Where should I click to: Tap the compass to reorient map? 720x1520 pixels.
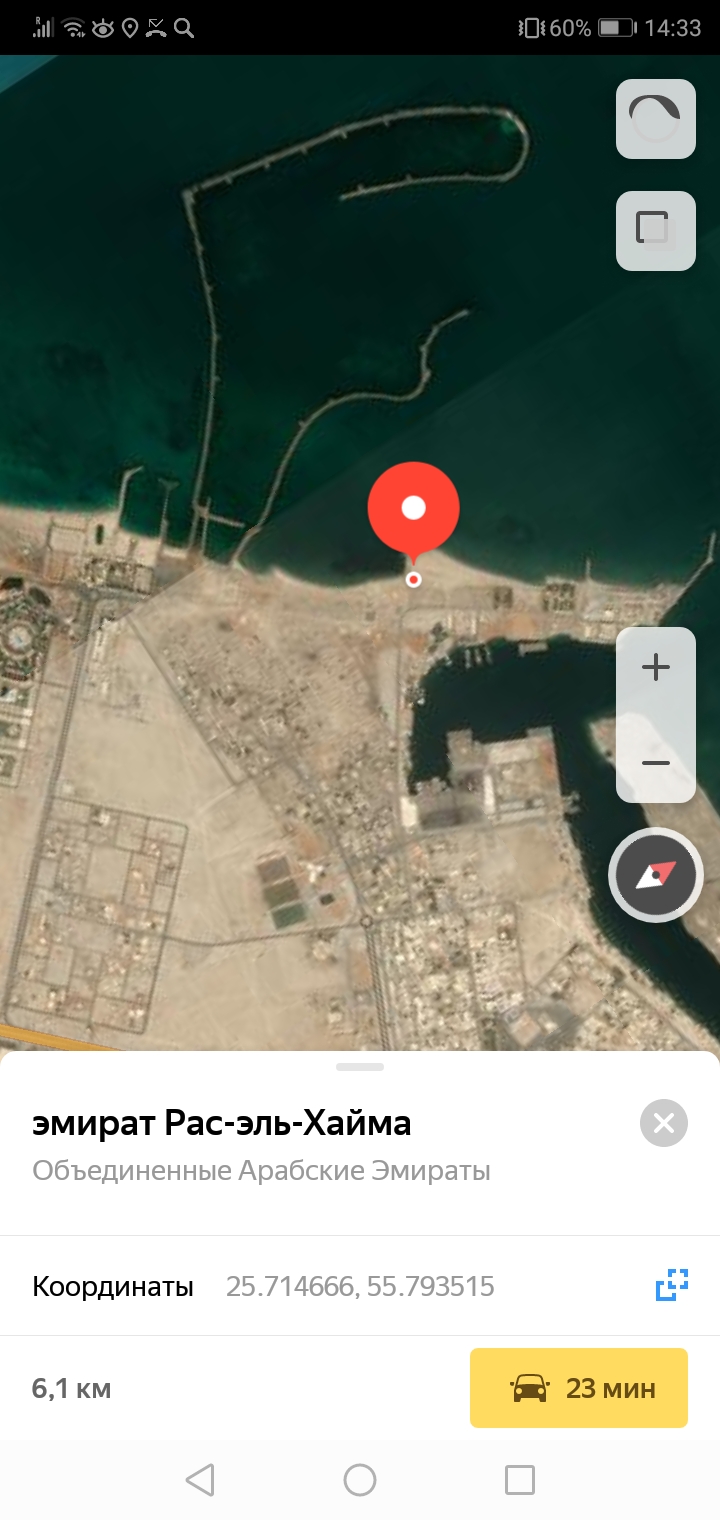point(656,876)
